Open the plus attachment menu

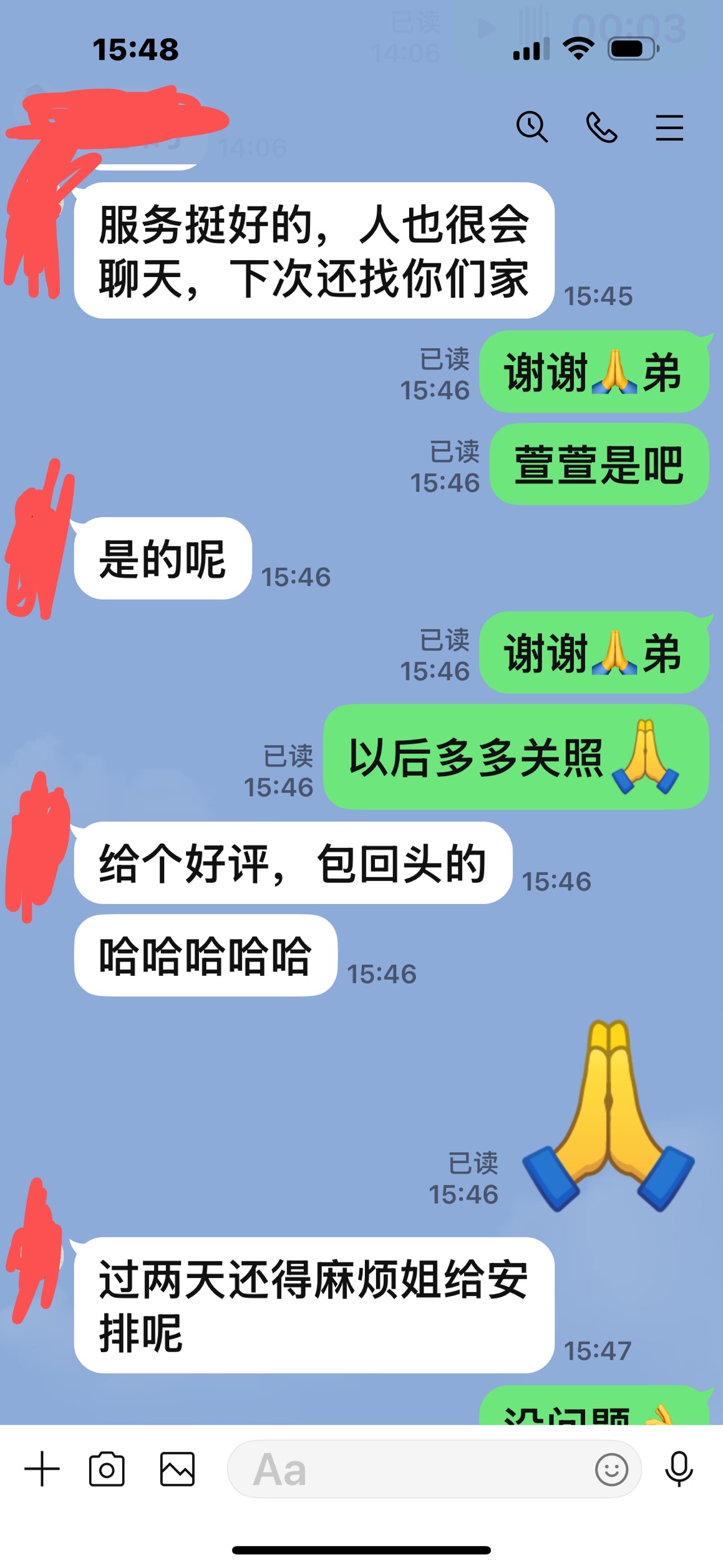point(42,1469)
